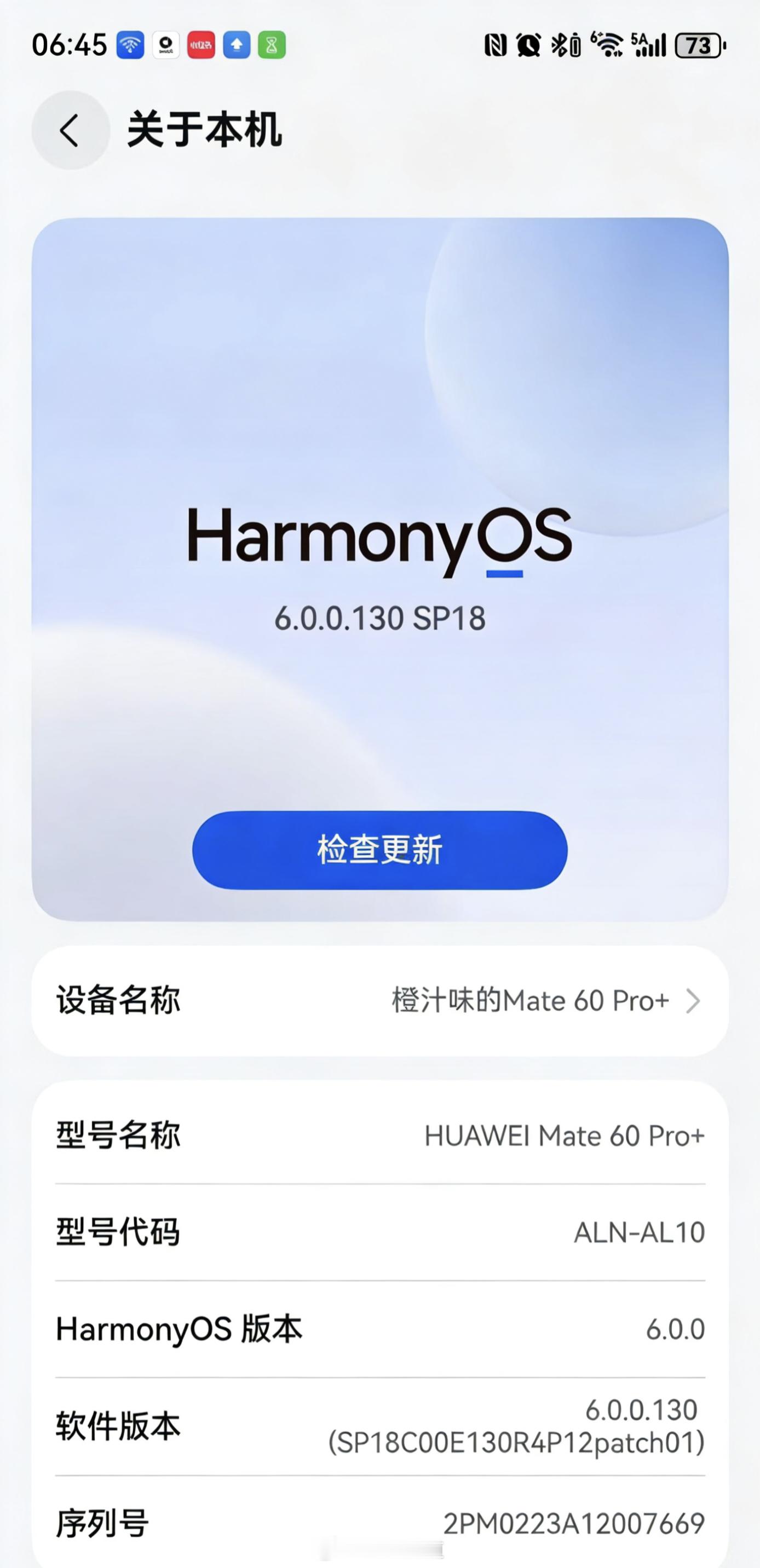The height and width of the screenshot is (1568, 760).
Task: Tap the alarm clock status icon
Action: [528, 46]
